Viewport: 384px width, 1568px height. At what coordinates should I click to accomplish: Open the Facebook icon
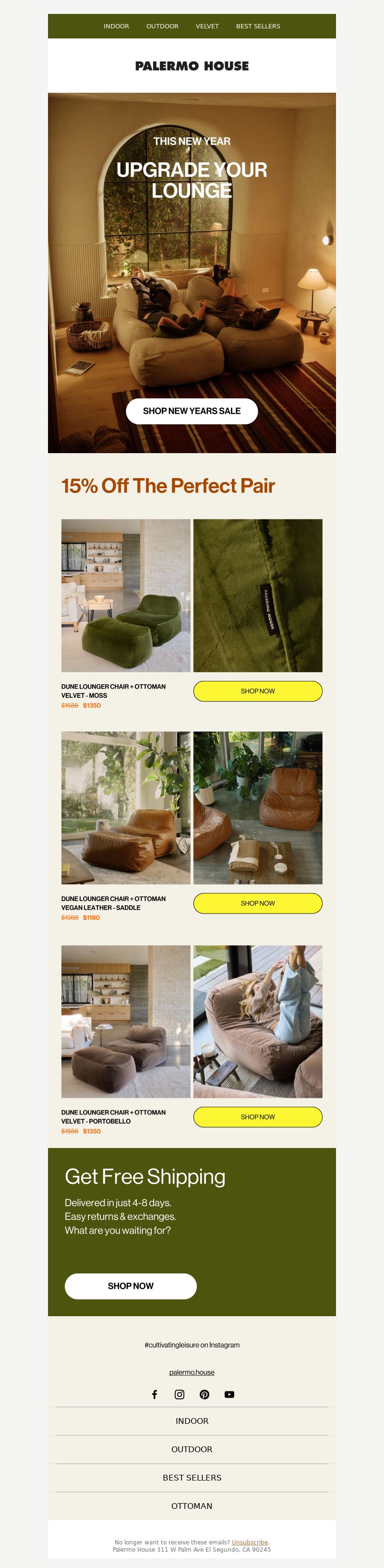pyautogui.click(x=155, y=1395)
